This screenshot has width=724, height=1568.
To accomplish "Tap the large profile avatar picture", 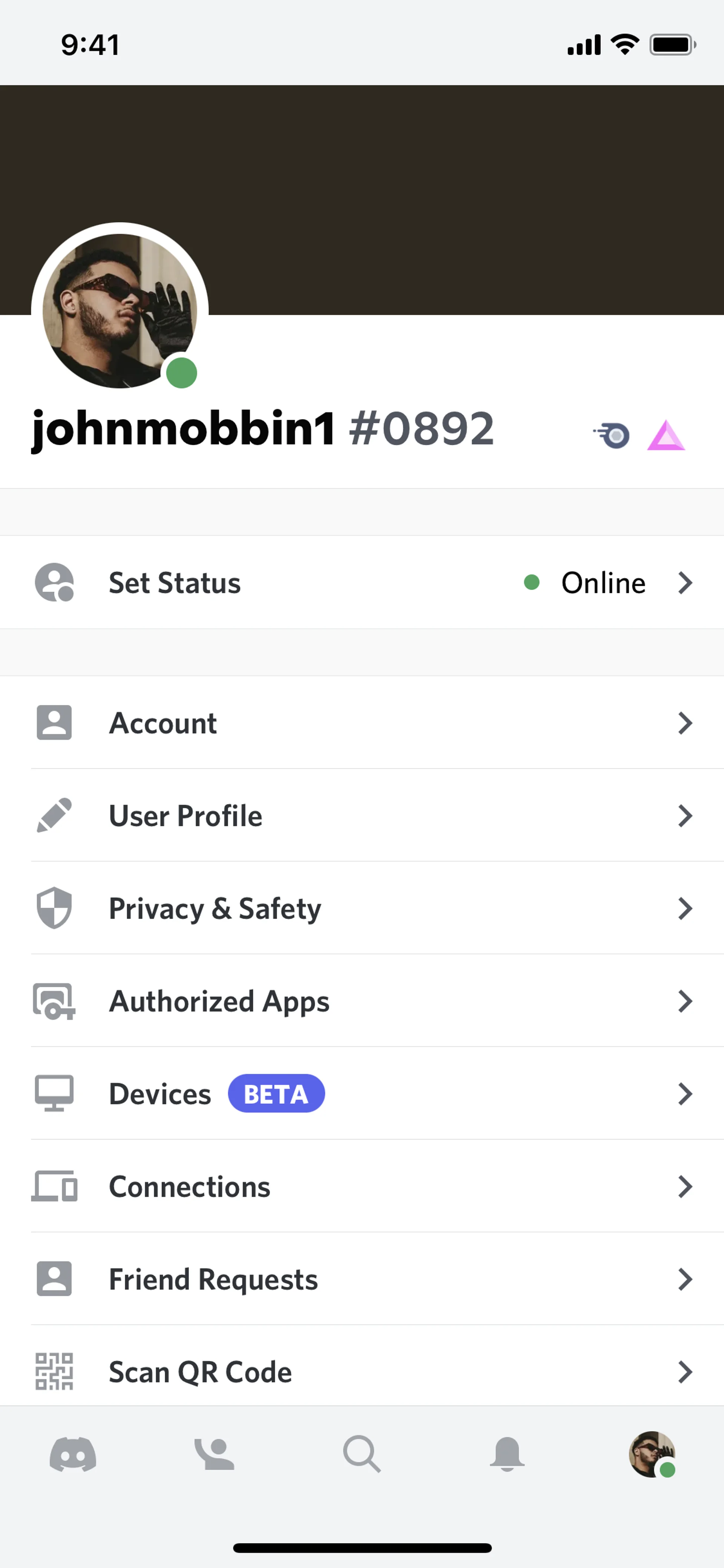I will pos(120,310).
